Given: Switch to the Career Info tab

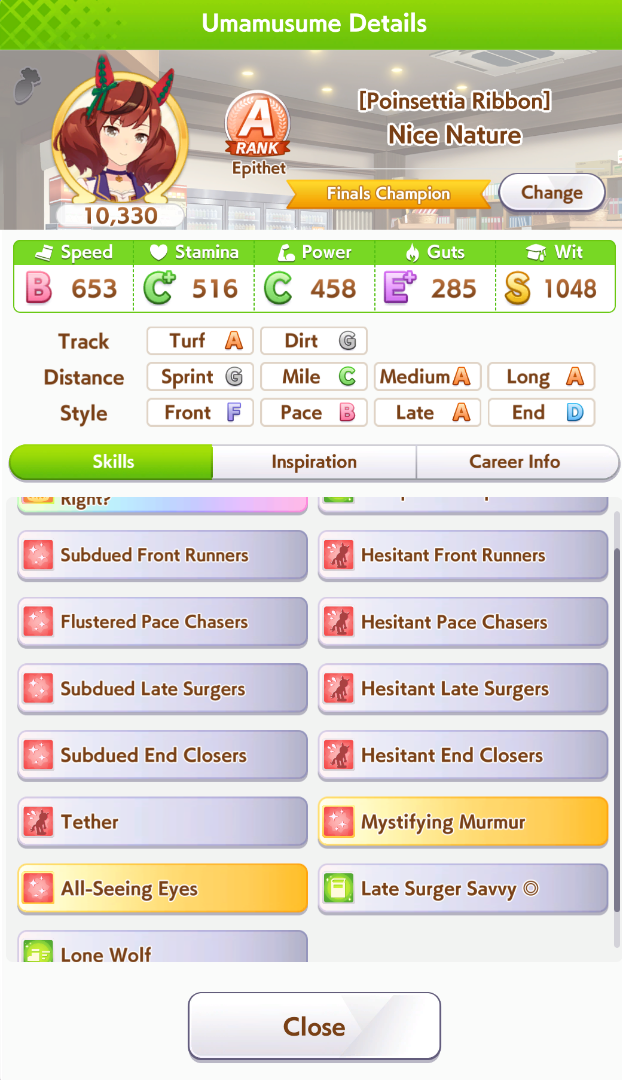Looking at the screenshot, I should [515, 462].
